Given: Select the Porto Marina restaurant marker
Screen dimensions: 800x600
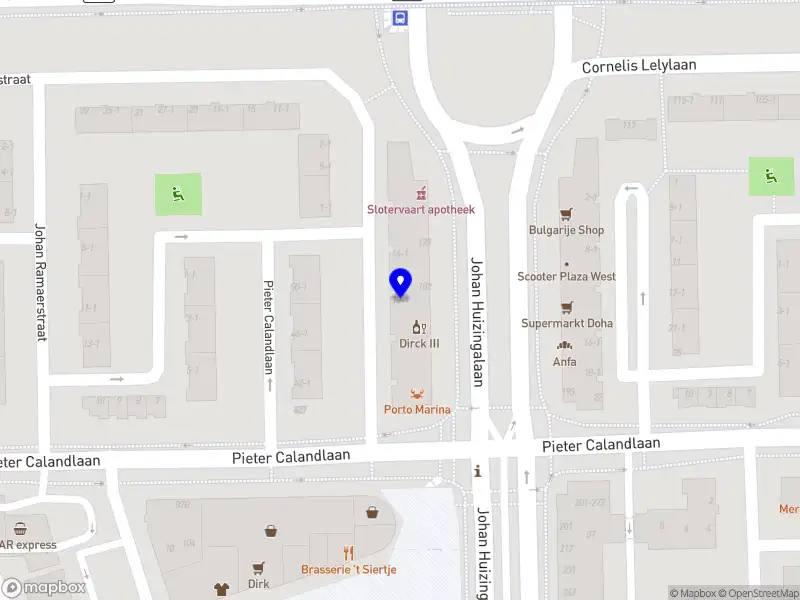Looking at the screenshot, I should pos(417,393).
